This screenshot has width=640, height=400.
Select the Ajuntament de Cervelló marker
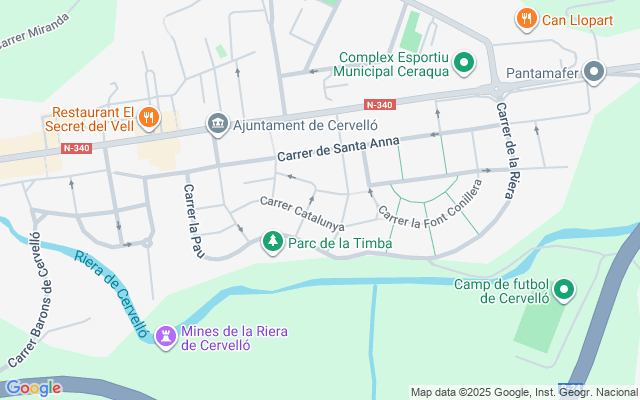pyautogui.click(x=217, y=125)
